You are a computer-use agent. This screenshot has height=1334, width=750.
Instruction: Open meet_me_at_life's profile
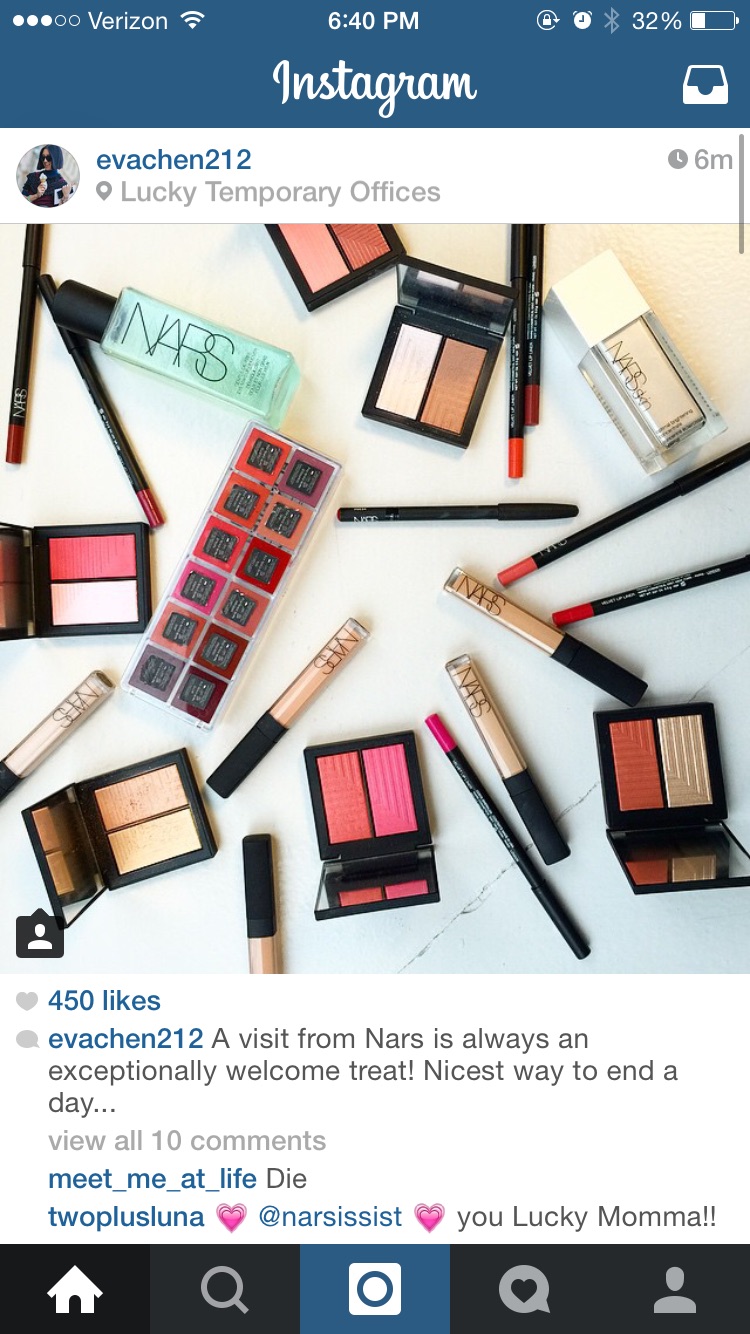[x=152, y=1179]
